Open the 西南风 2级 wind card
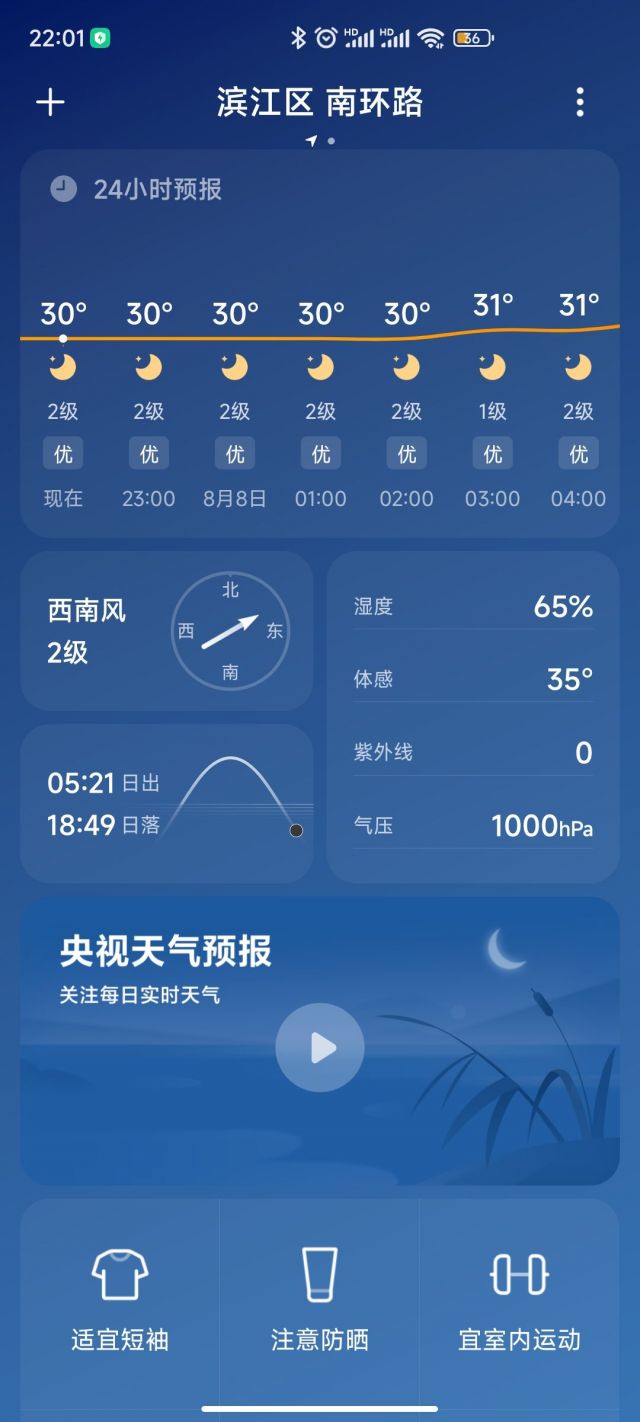The width and height of the screenshot is (640, 1422). pos(166,631)
